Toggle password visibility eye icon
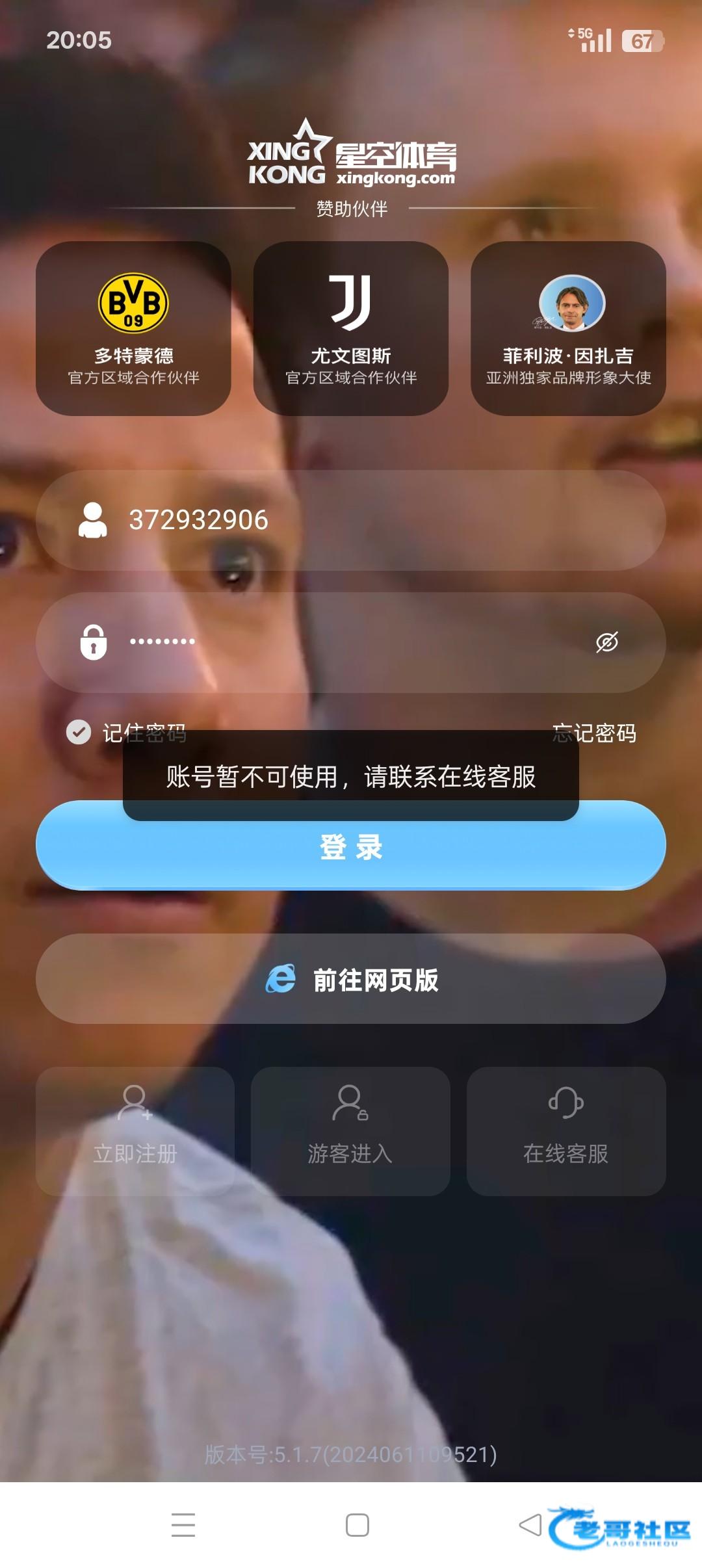This screenshot has width=702, height=1568. pyautogui.click(x=607, y=642)
